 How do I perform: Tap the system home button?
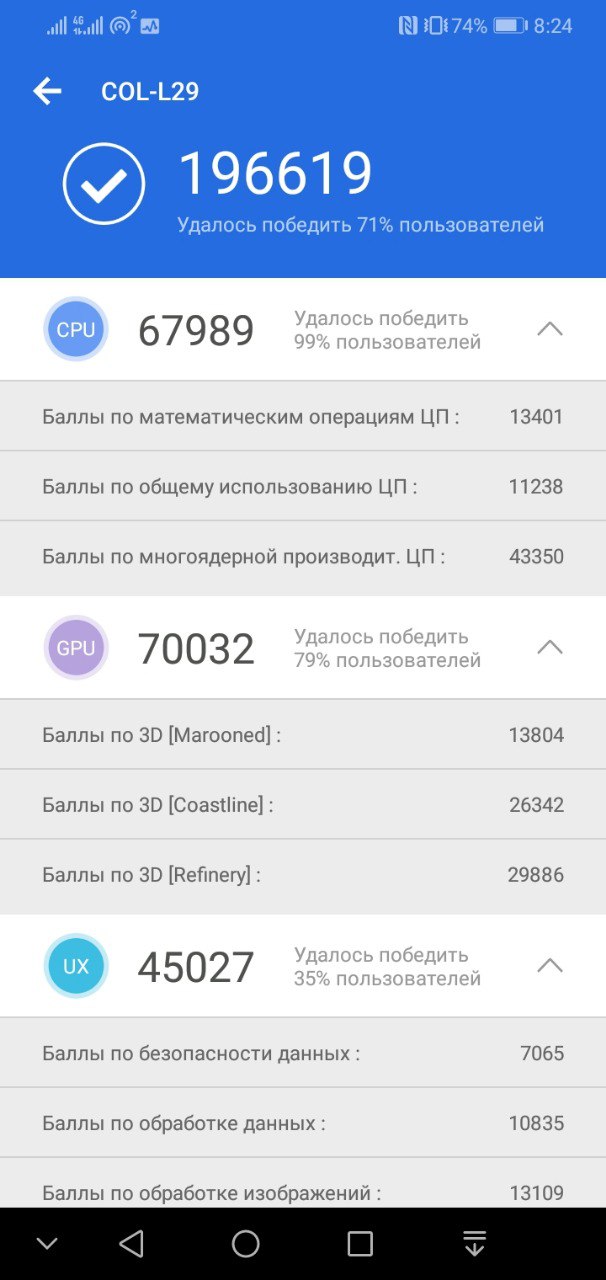pos(246,1243)
